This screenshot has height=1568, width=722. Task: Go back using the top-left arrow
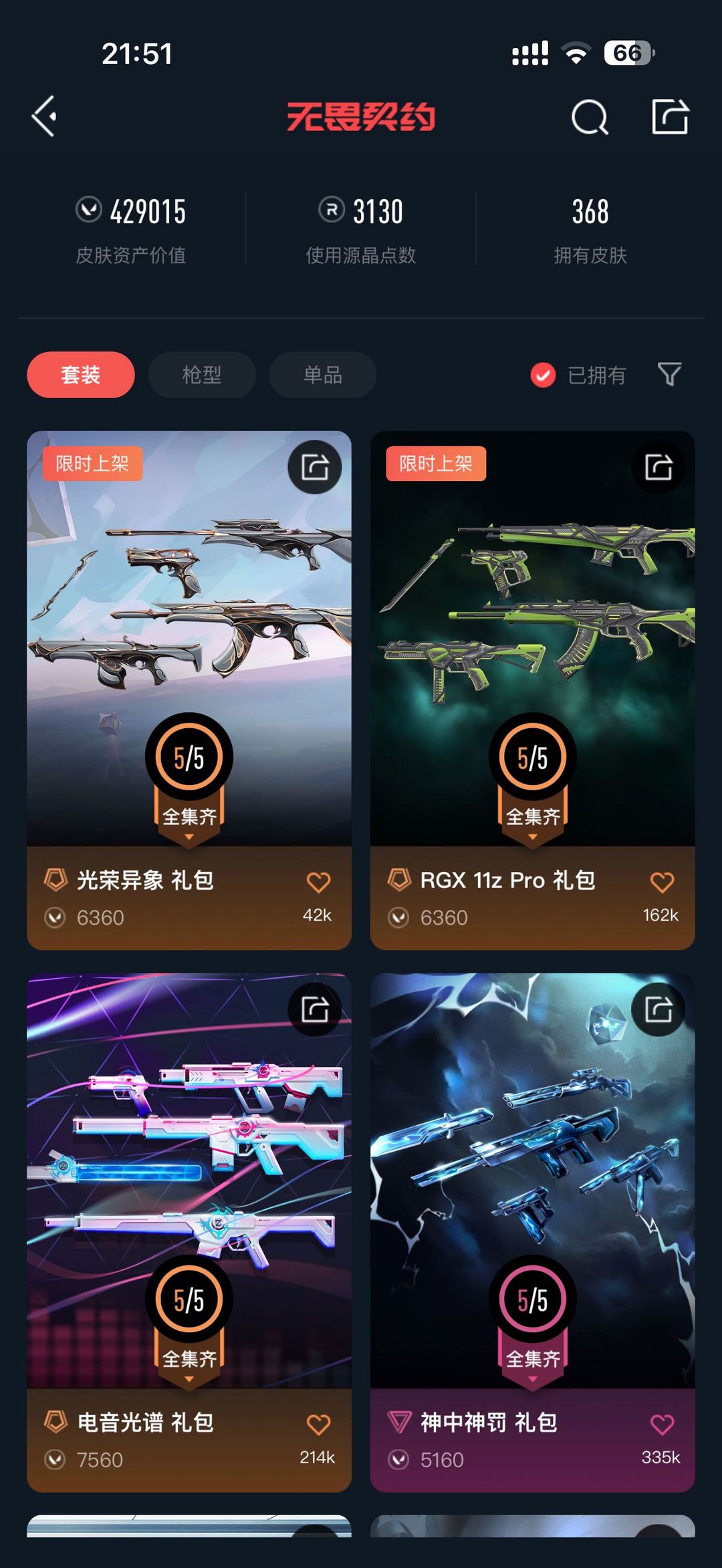click(44, 116)
